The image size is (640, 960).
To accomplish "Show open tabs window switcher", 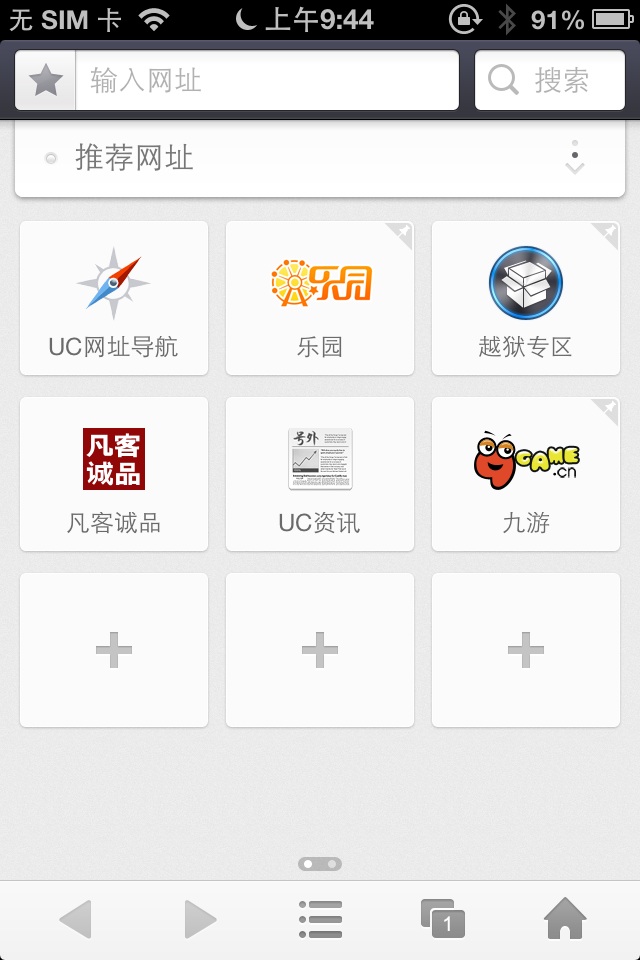I will pyautogui.click(x=443, y=920).
